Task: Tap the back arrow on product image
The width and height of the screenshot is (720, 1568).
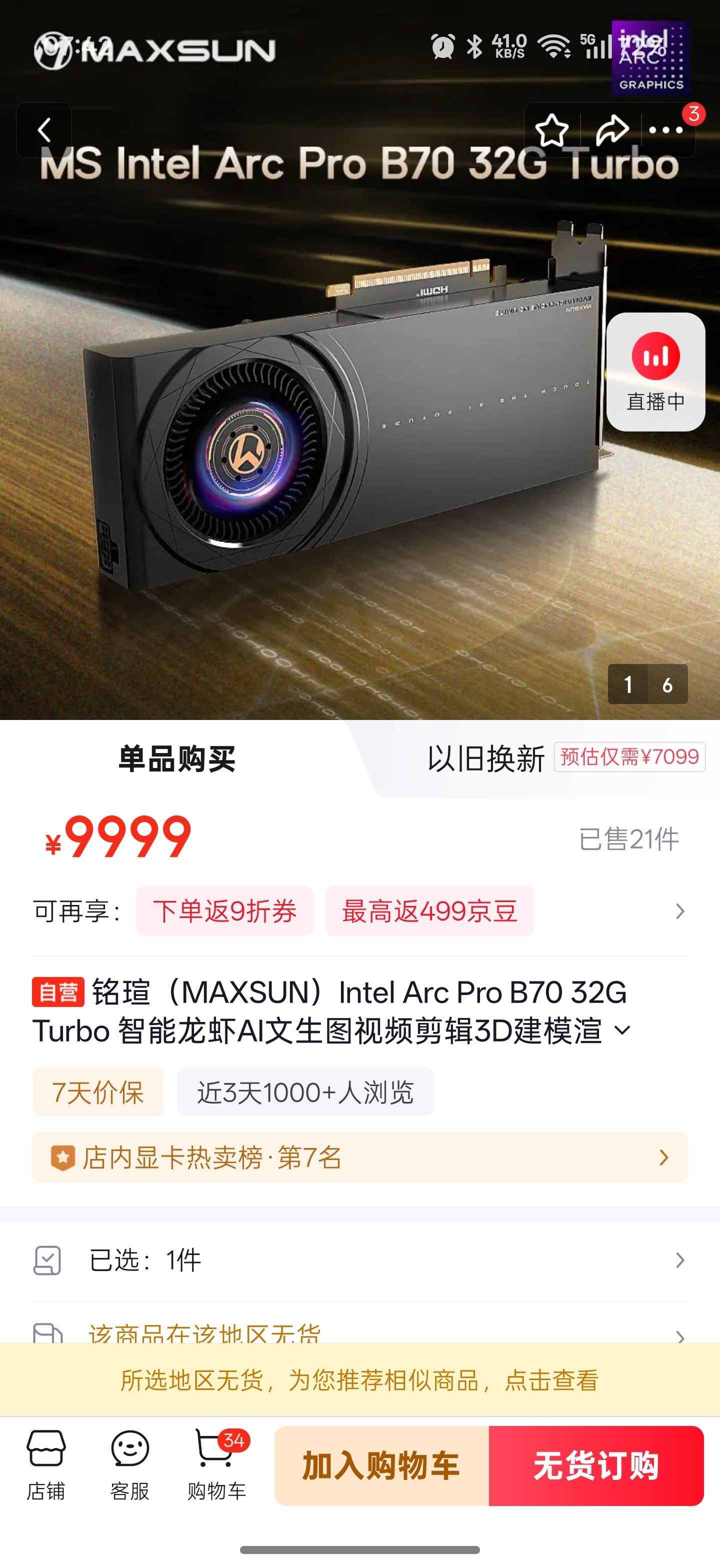Action: click(45, 129)
